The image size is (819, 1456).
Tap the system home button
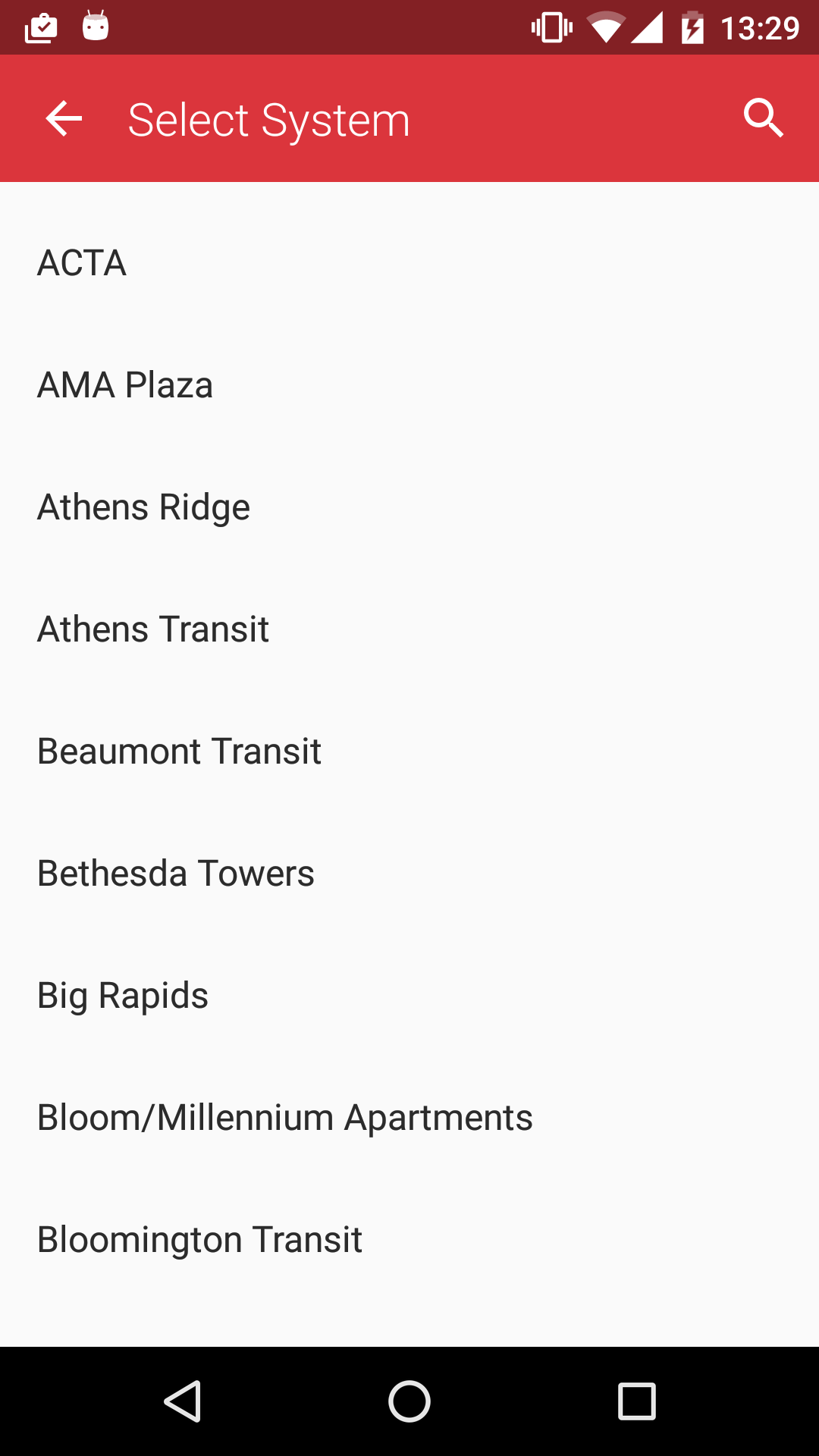(x=409, y=1401)
